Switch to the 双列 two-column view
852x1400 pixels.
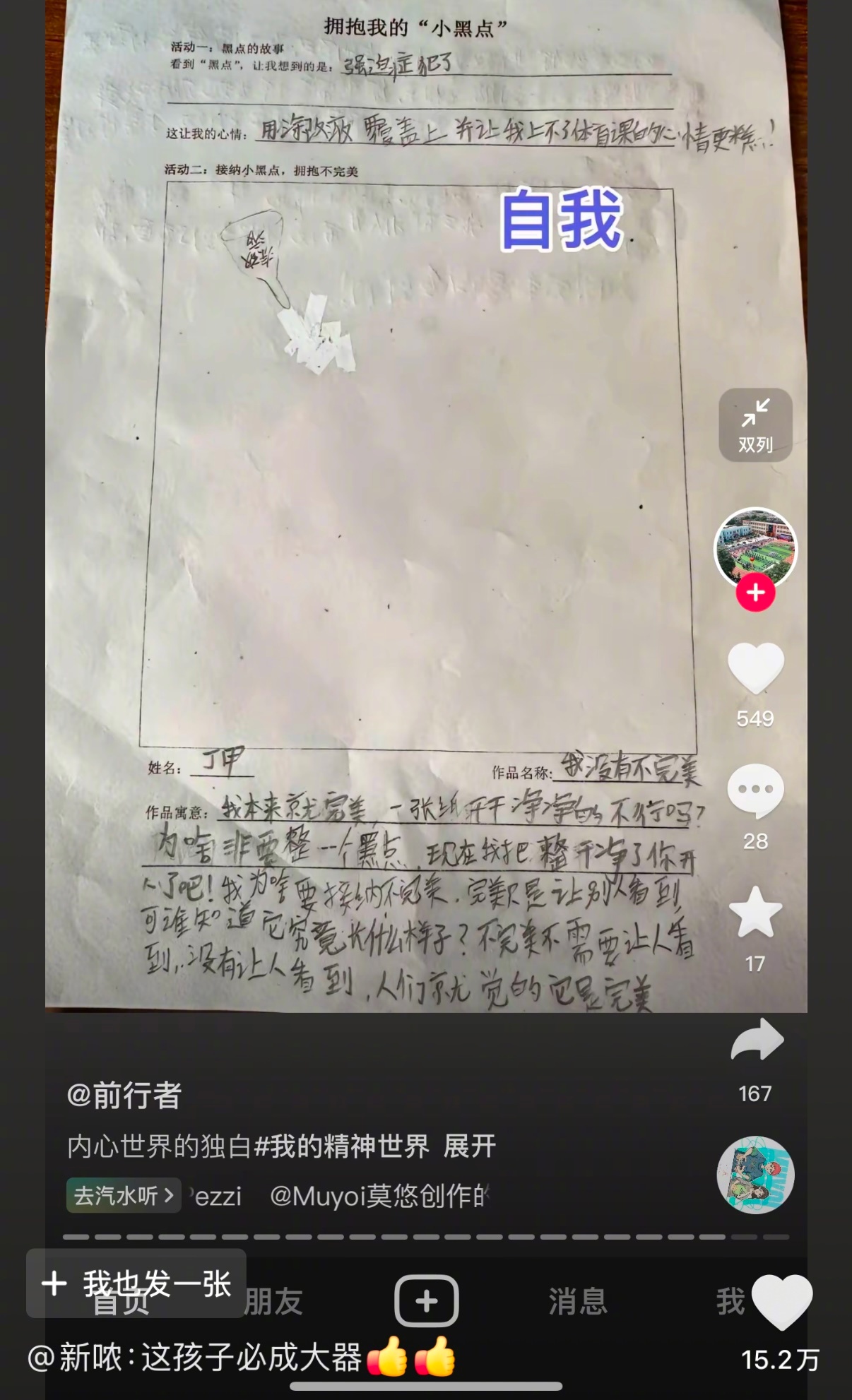pos(755,425)
